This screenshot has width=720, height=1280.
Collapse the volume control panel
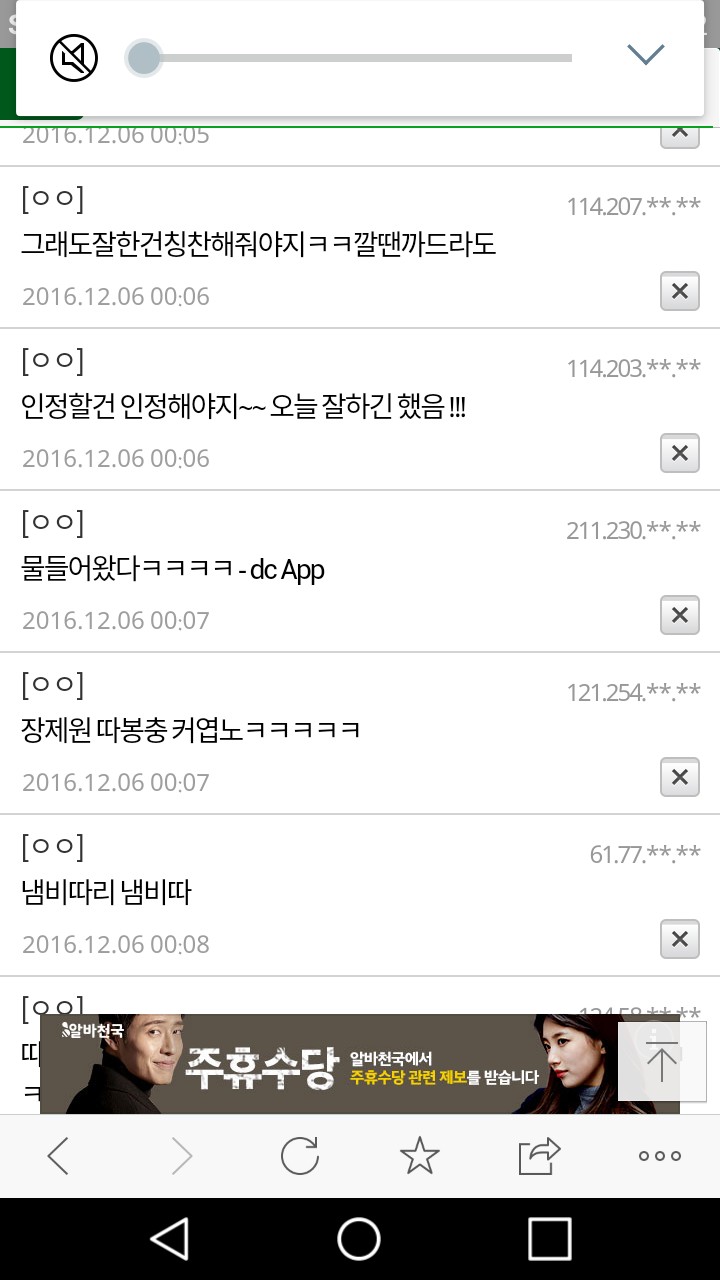(x=646, y=54)
